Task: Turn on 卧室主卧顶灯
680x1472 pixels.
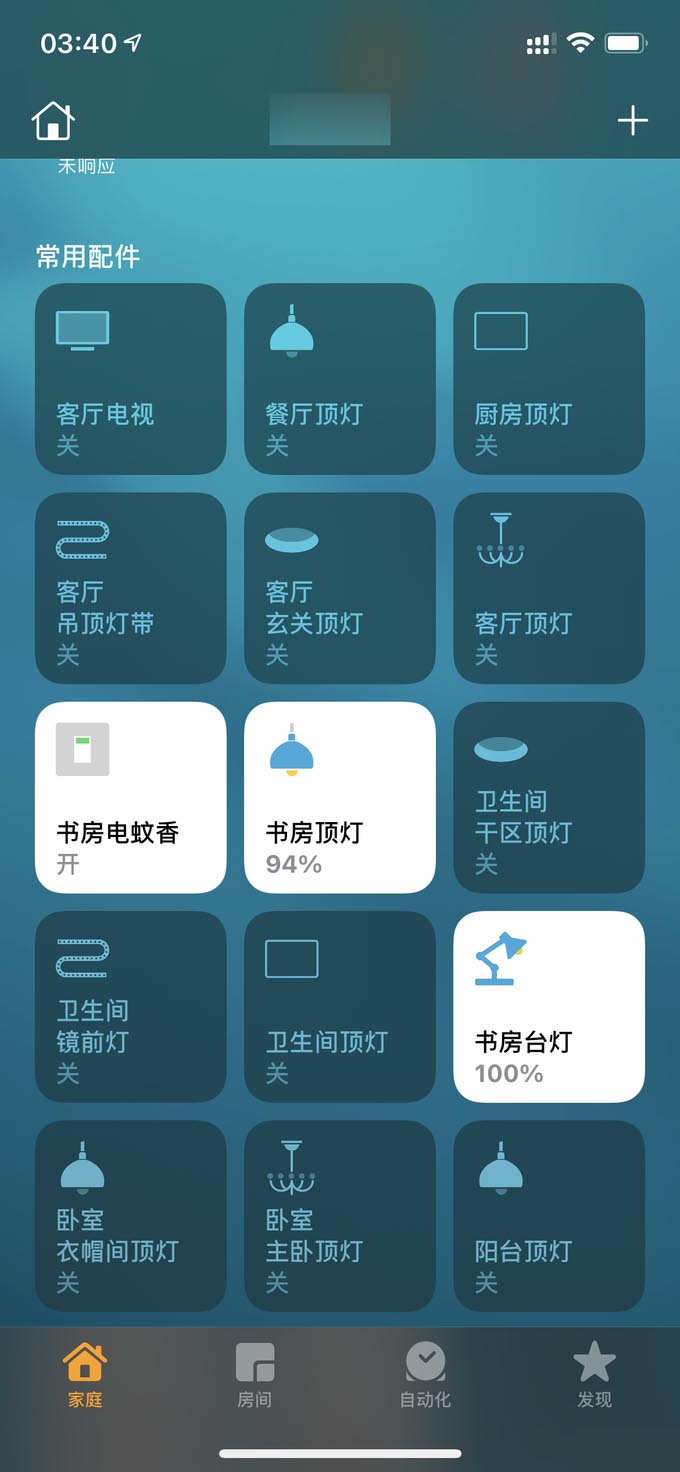Action: (x=340, y=1215)
